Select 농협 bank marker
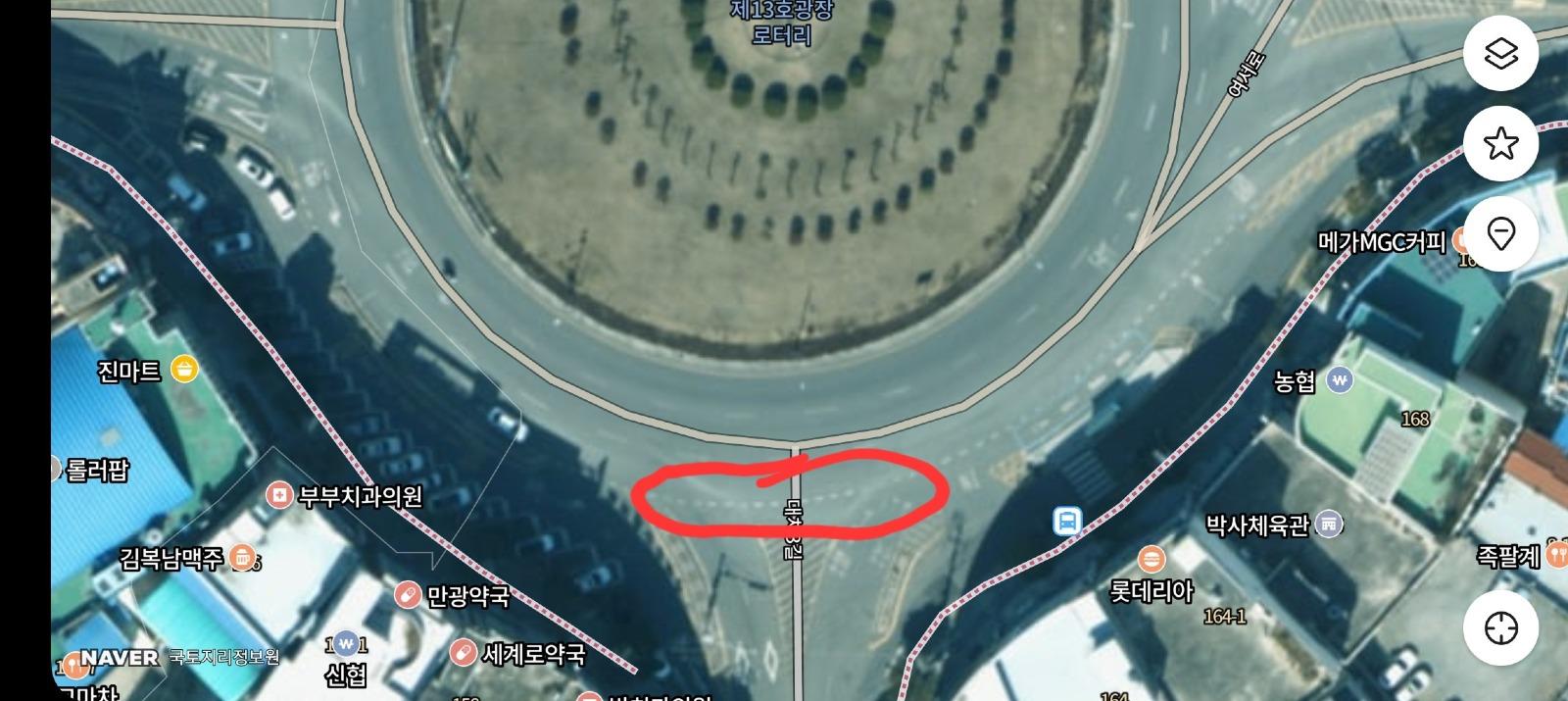This screenshot has height=701, width=1568. pyautogui.click(x=1340, y=380)
